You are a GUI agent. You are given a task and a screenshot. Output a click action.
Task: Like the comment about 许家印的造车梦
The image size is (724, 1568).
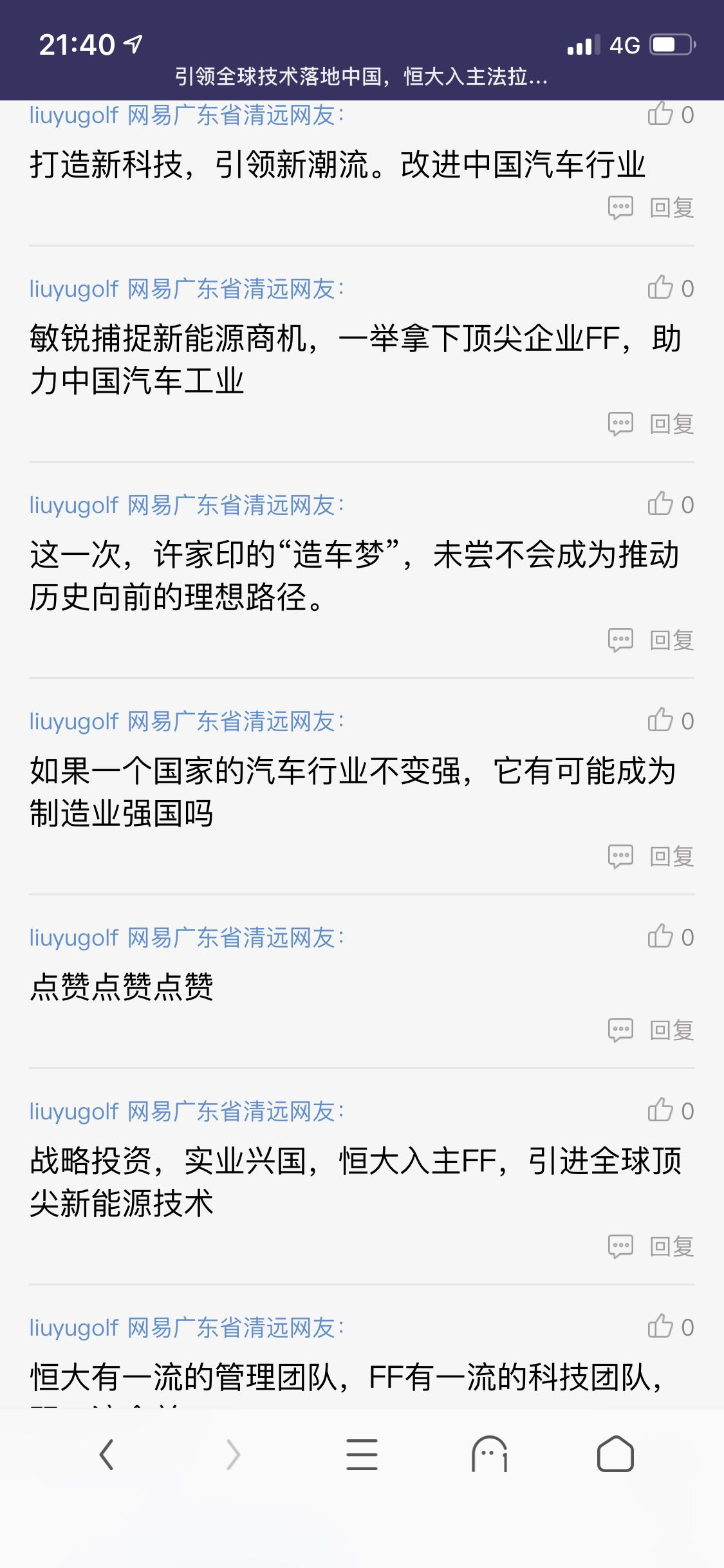661,504
